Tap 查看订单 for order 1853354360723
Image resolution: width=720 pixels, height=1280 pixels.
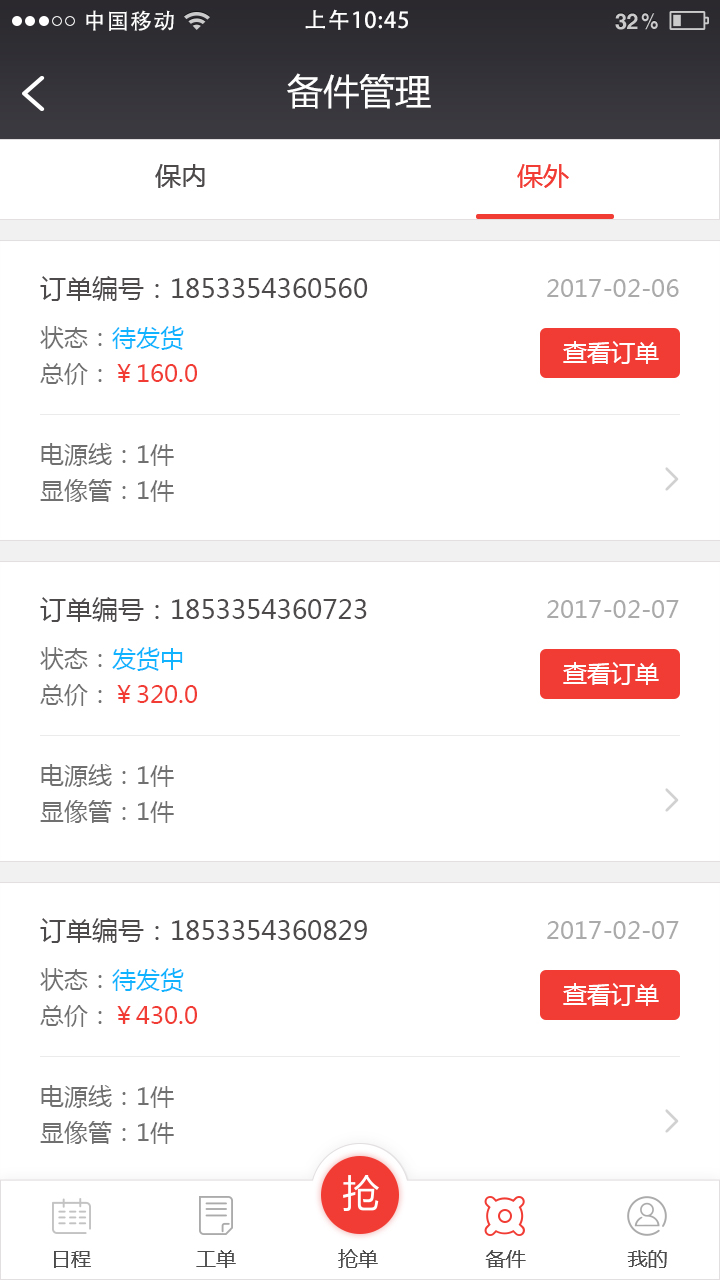(609, 674)
